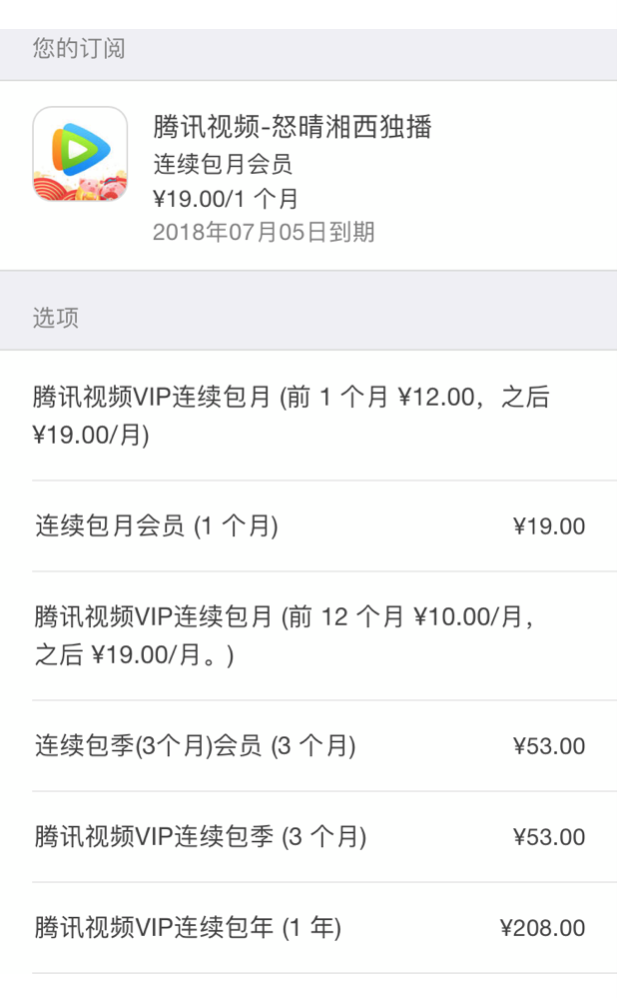This screenshot has width=617, height=998.
Task: Pick 连续包季(3个月)会员 ¥53.00 plan
Action: pyautogui.click(x=308, y=746)
